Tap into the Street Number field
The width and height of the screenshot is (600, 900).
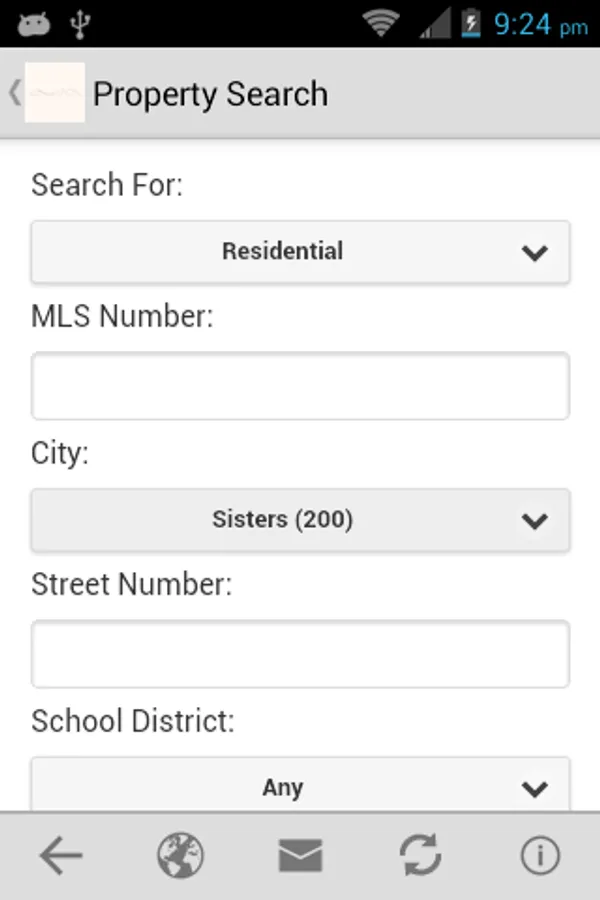300,653
